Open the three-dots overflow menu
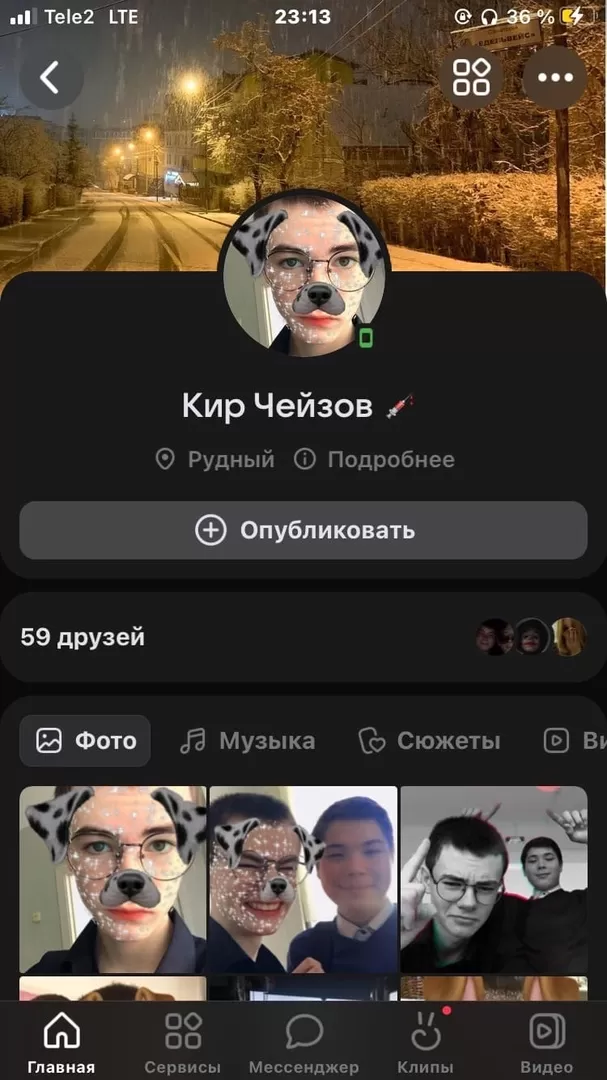 pos(555,77)
